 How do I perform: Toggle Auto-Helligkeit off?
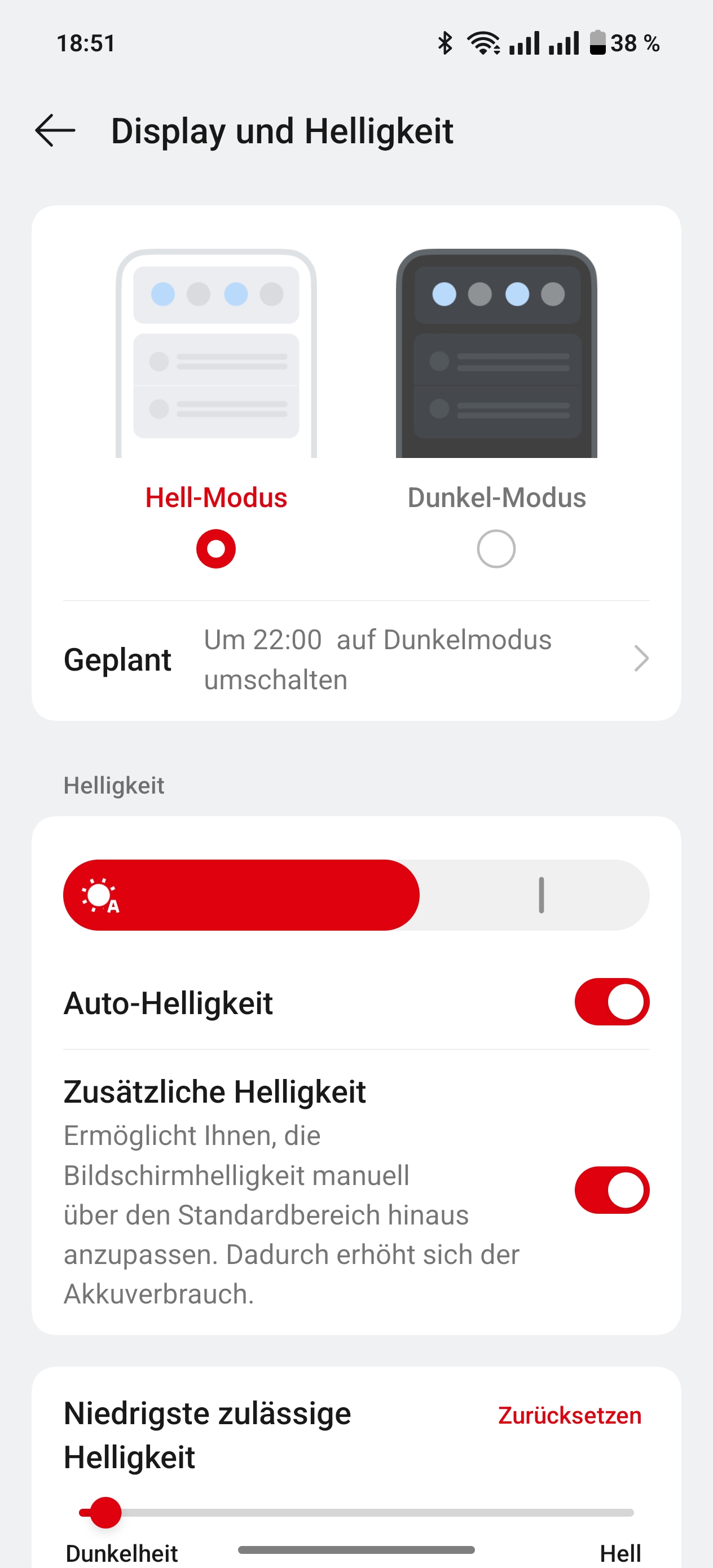coord(612,1002)
